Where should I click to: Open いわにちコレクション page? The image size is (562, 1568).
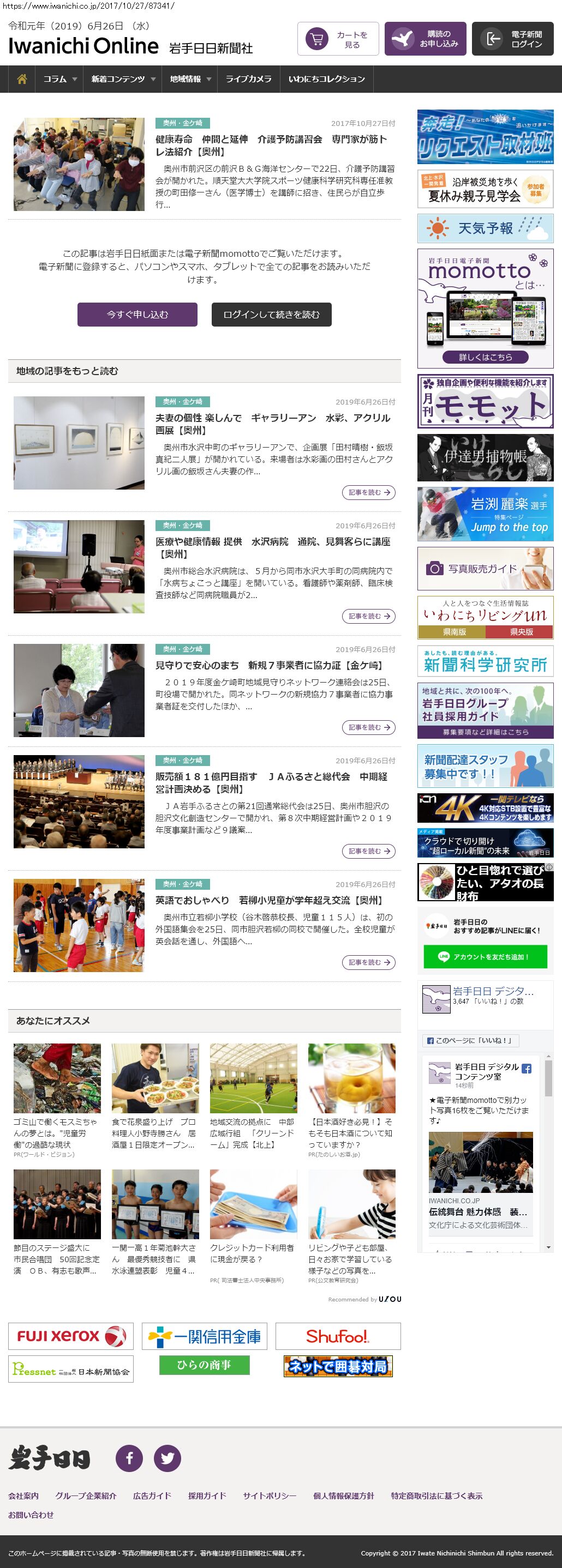click(326, 79)
